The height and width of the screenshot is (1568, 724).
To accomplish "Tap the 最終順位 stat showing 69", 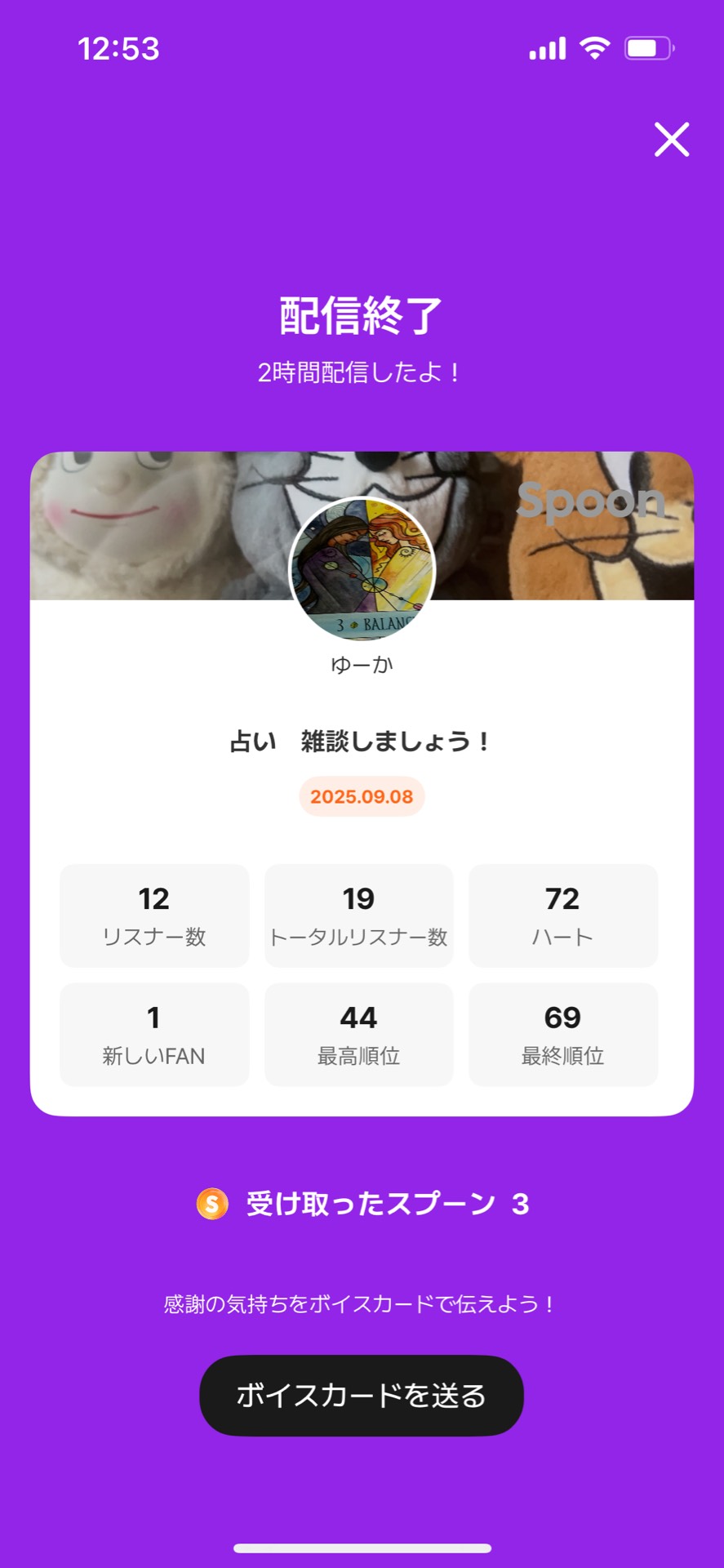I will (x=563, y=1033).
